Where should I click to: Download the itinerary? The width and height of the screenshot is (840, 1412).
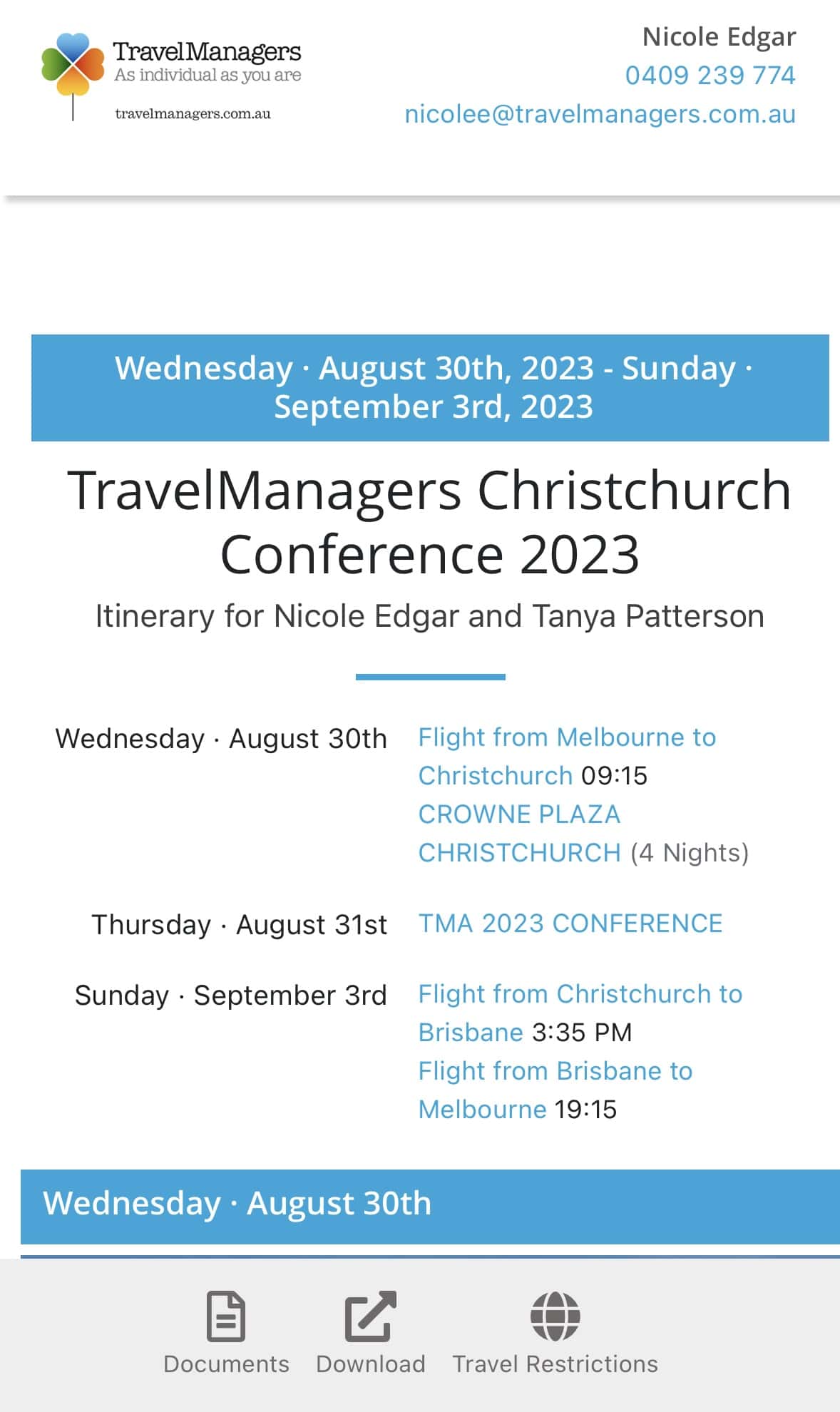point(370,1332)
